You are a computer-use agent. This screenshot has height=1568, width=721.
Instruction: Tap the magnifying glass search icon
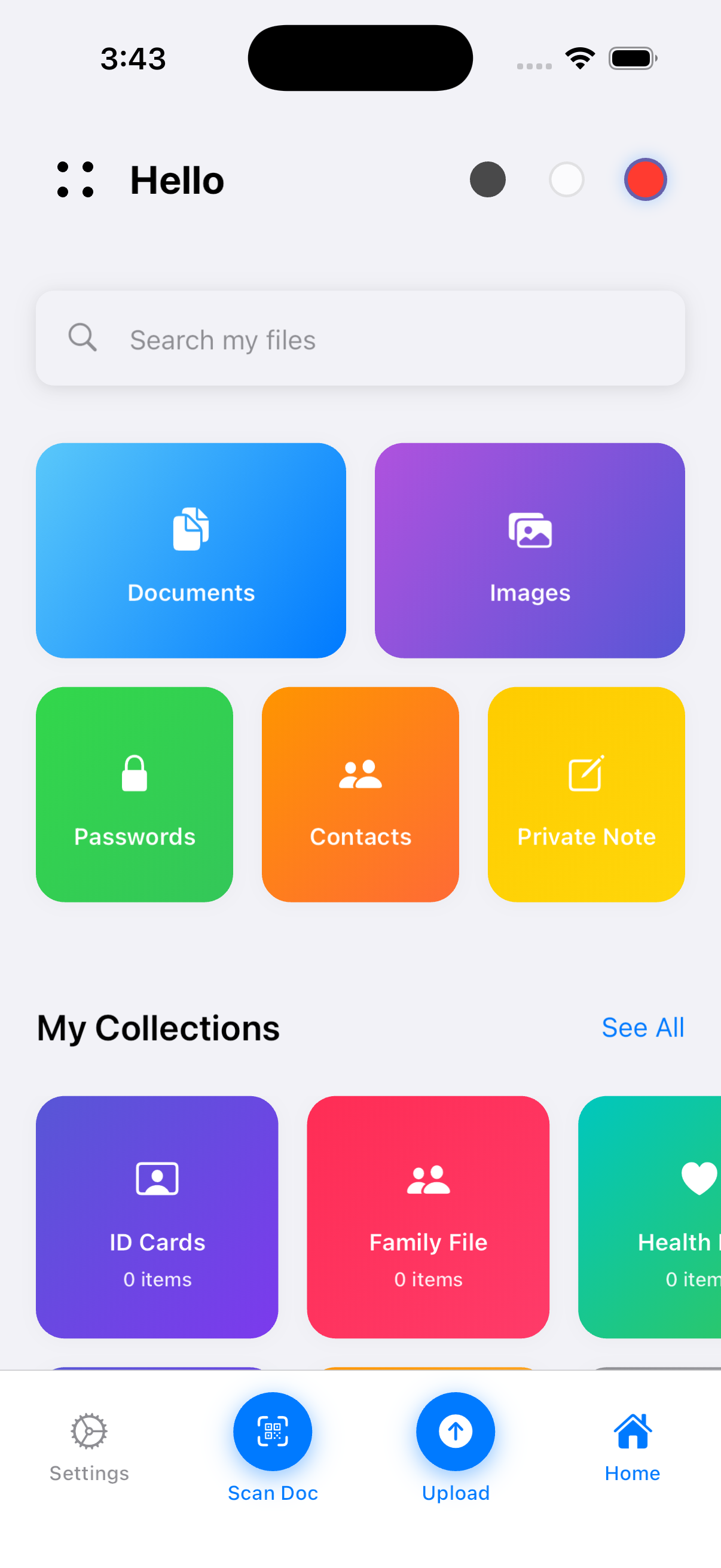(x=83, y=338)
